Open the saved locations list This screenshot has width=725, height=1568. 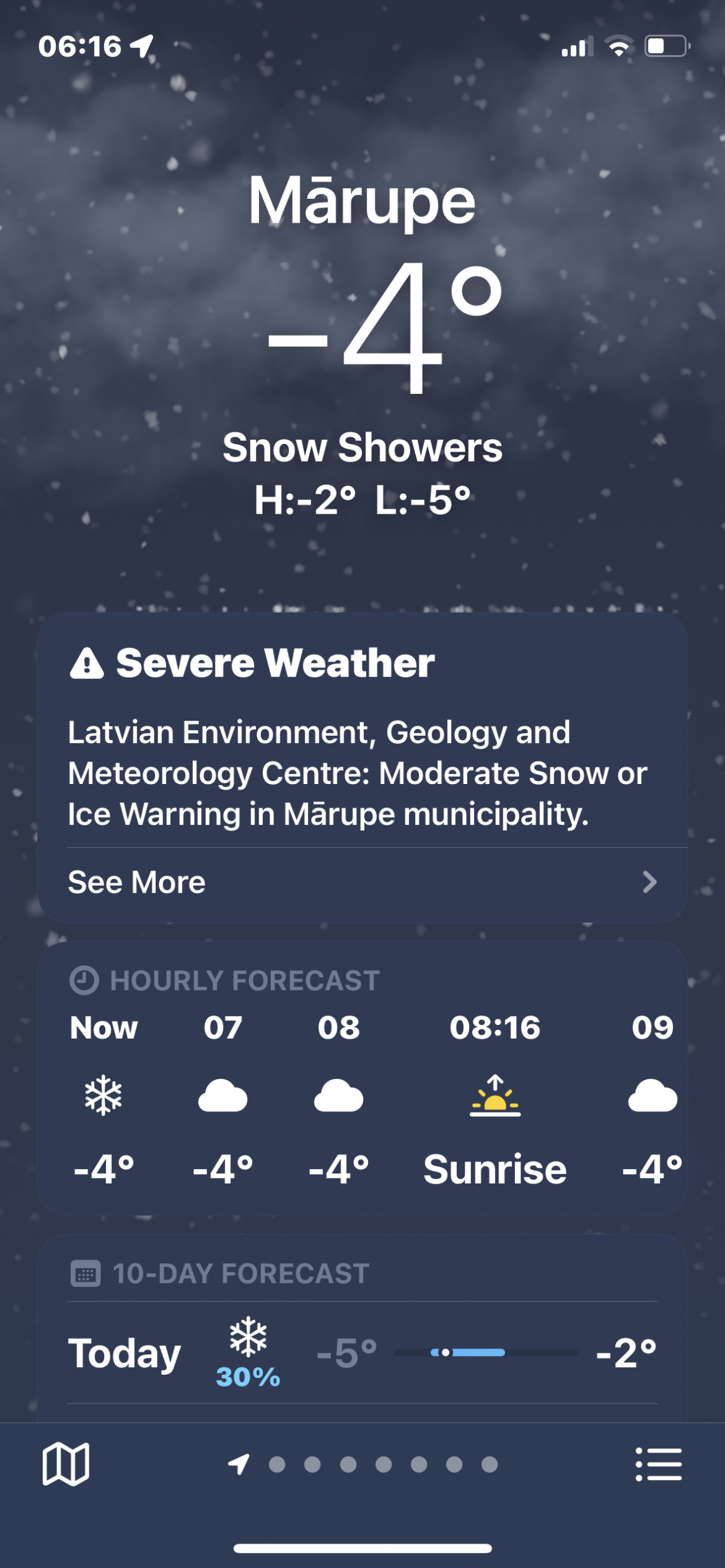(658, 1464)
